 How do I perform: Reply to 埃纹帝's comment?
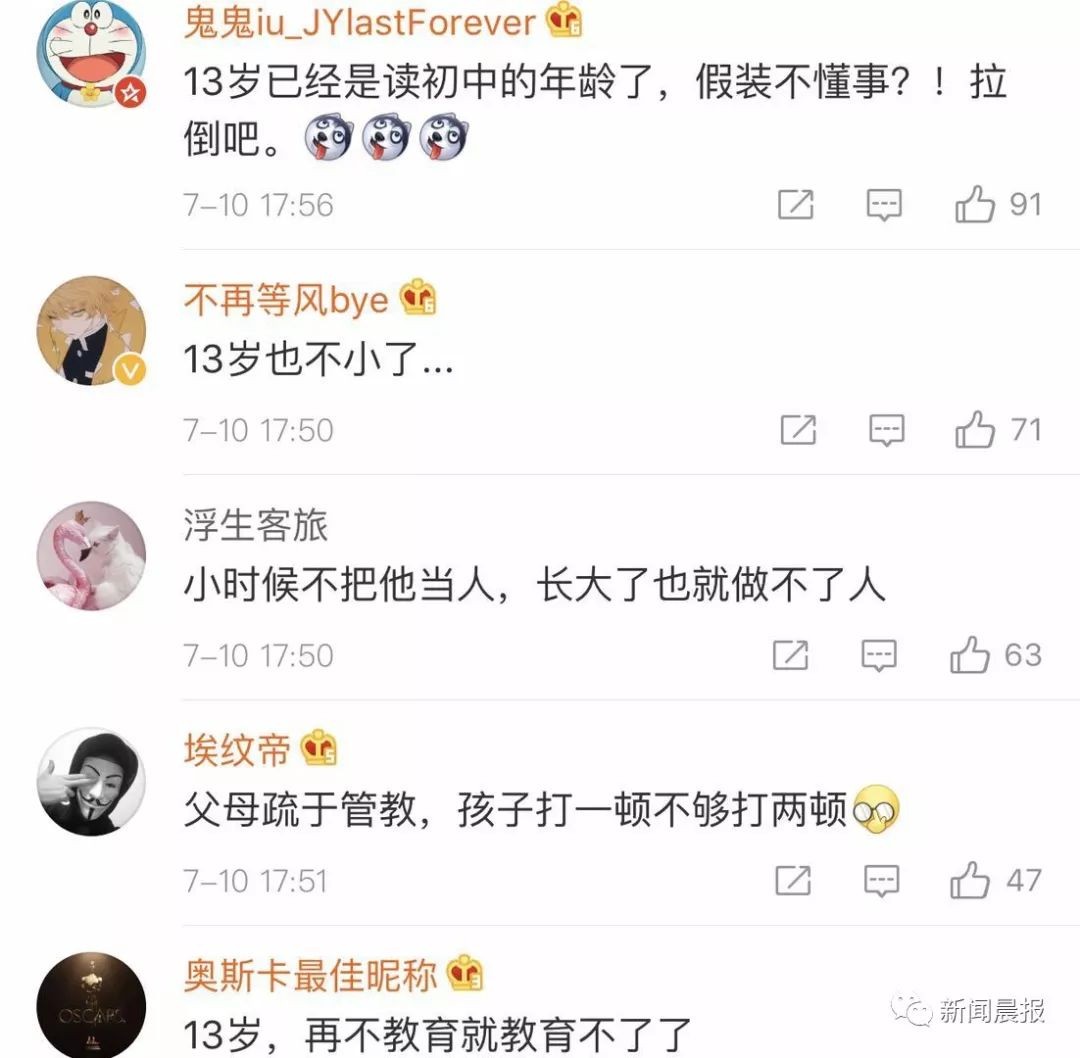(x=882, y=881)
